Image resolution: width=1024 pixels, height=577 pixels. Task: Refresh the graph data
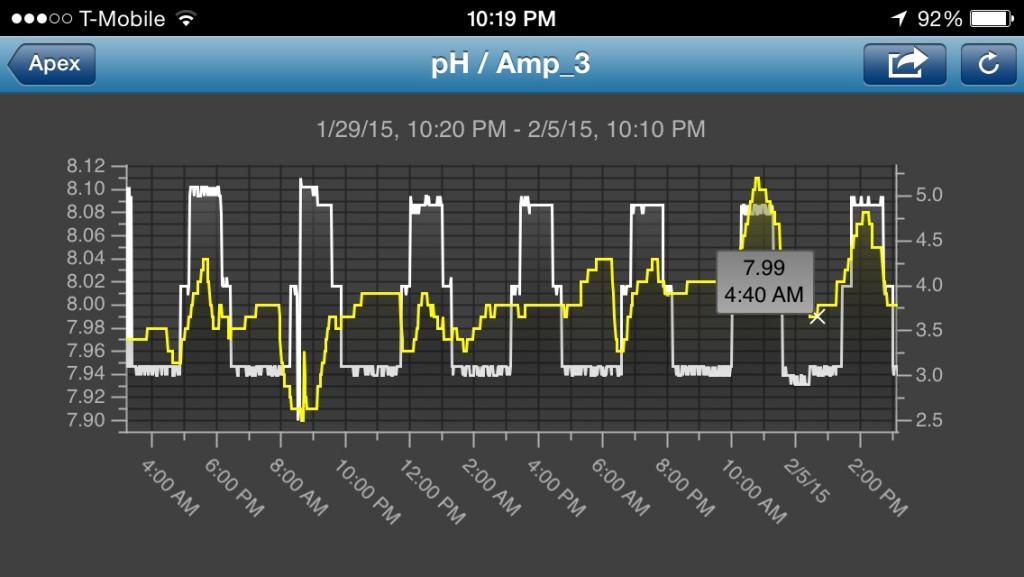coord(988,65)
